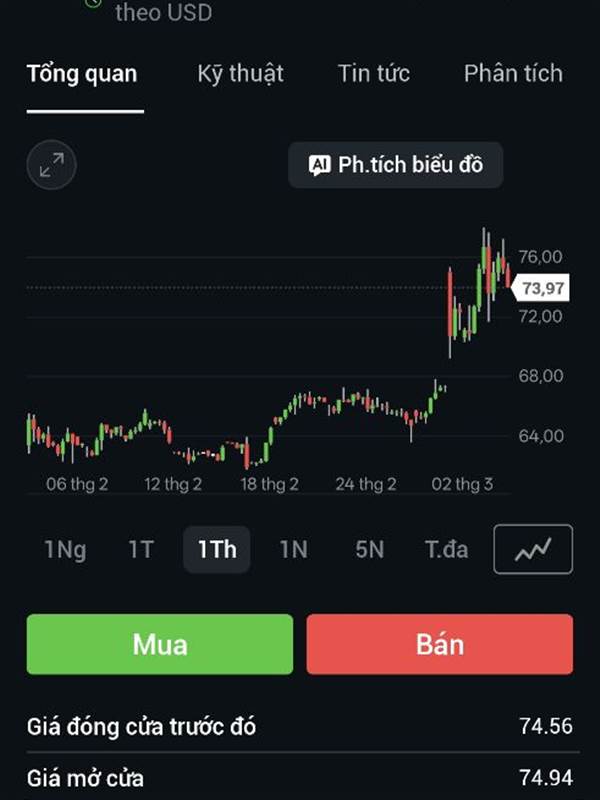Screen dimensions: 600x800
Task: Set chart range to 1Ng
Action: point(65,549)
